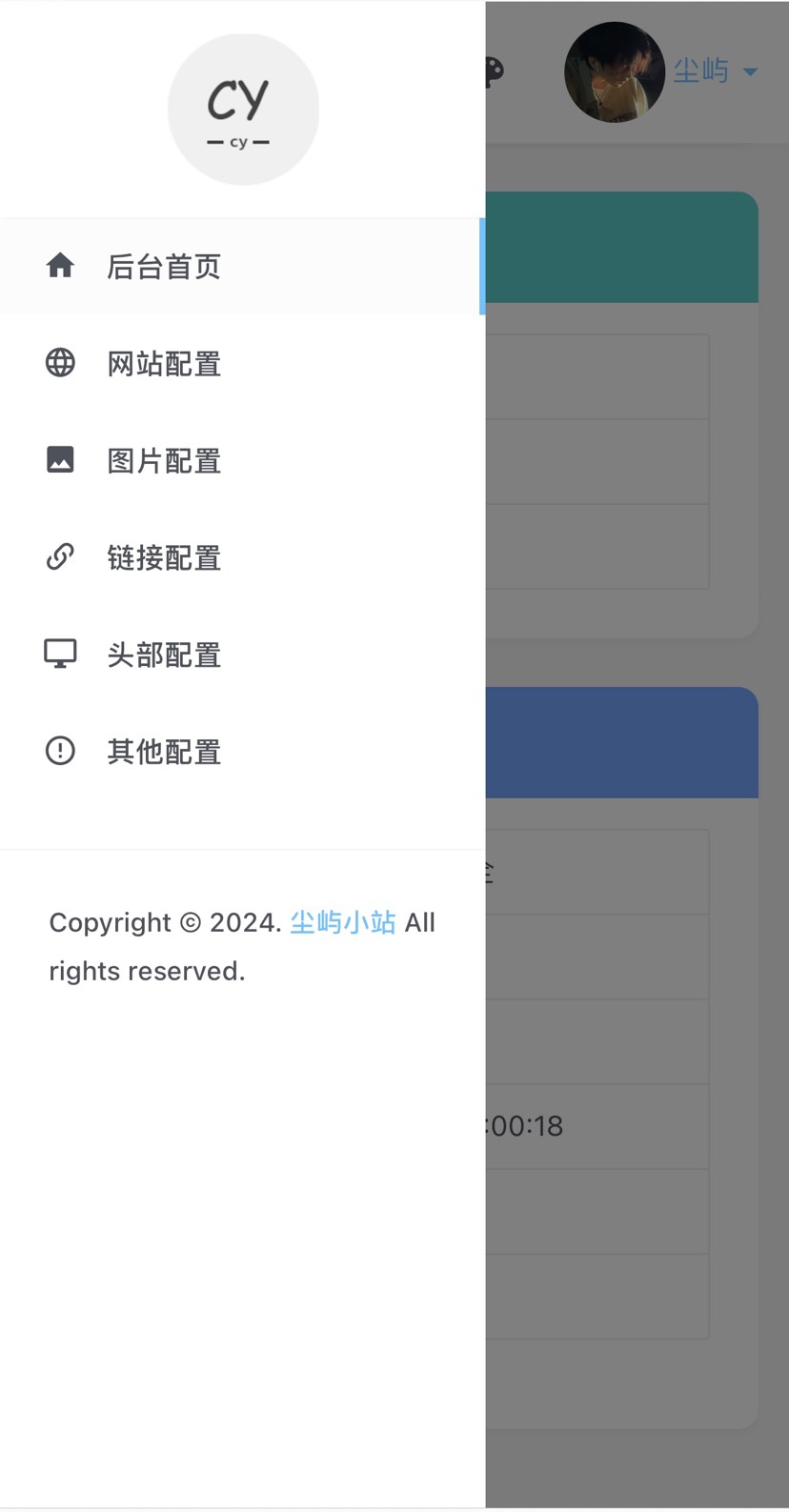Open the 尘屿小站 footer link
This screenshot has height=1512, width=789.
point(342,922)
